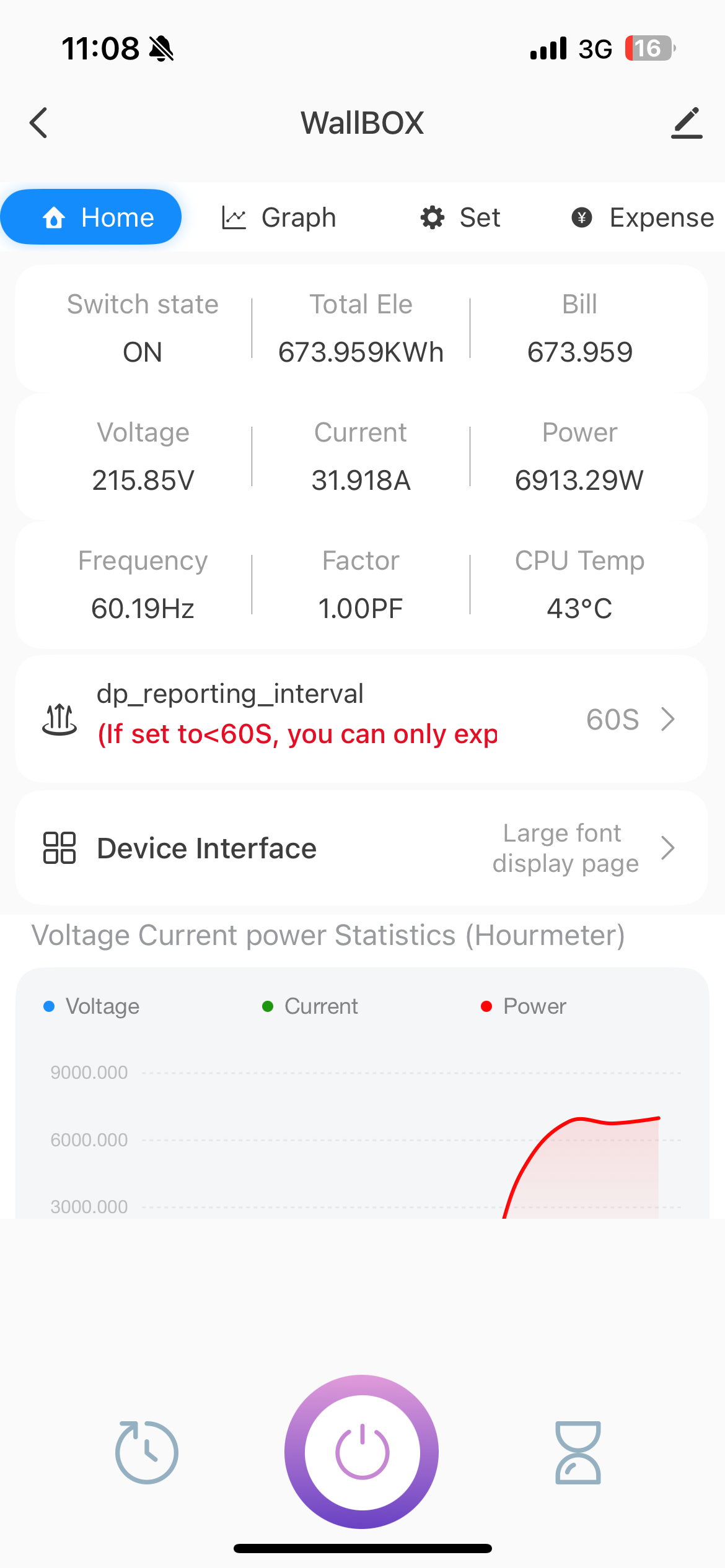Screen dimensions: 725x1568
Task: Go back using the top-left arrow
Action: 38,123
